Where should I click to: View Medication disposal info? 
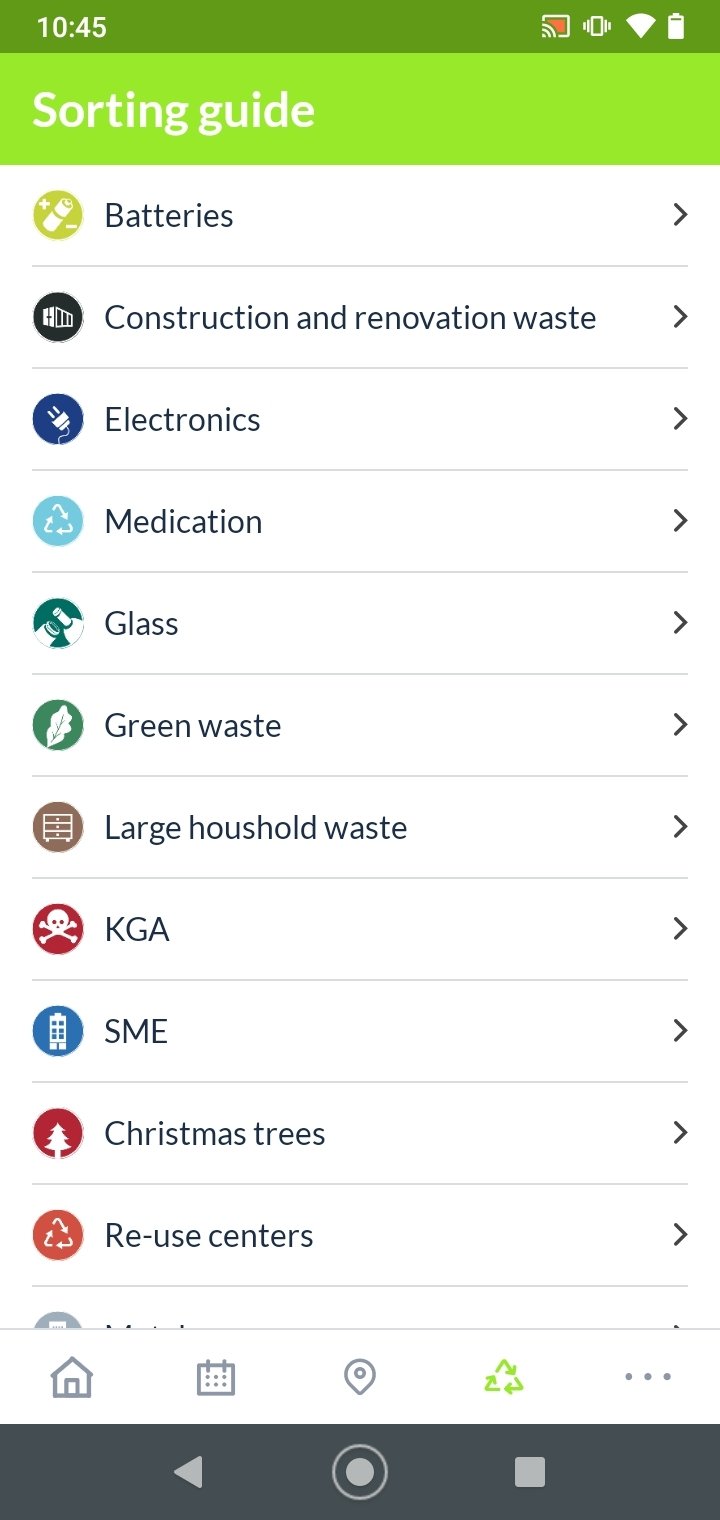click(x=360, y=521)
